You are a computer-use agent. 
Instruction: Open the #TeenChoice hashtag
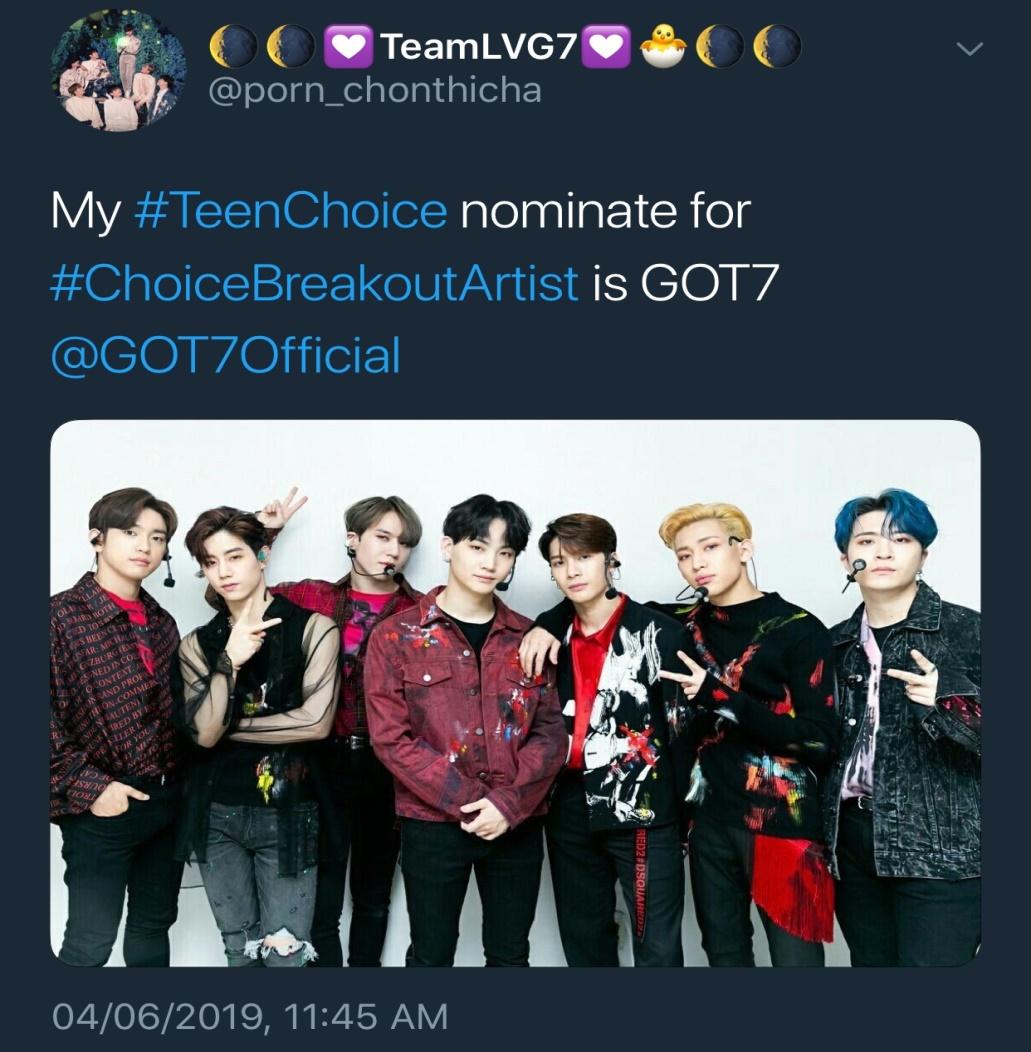(290, 212)
